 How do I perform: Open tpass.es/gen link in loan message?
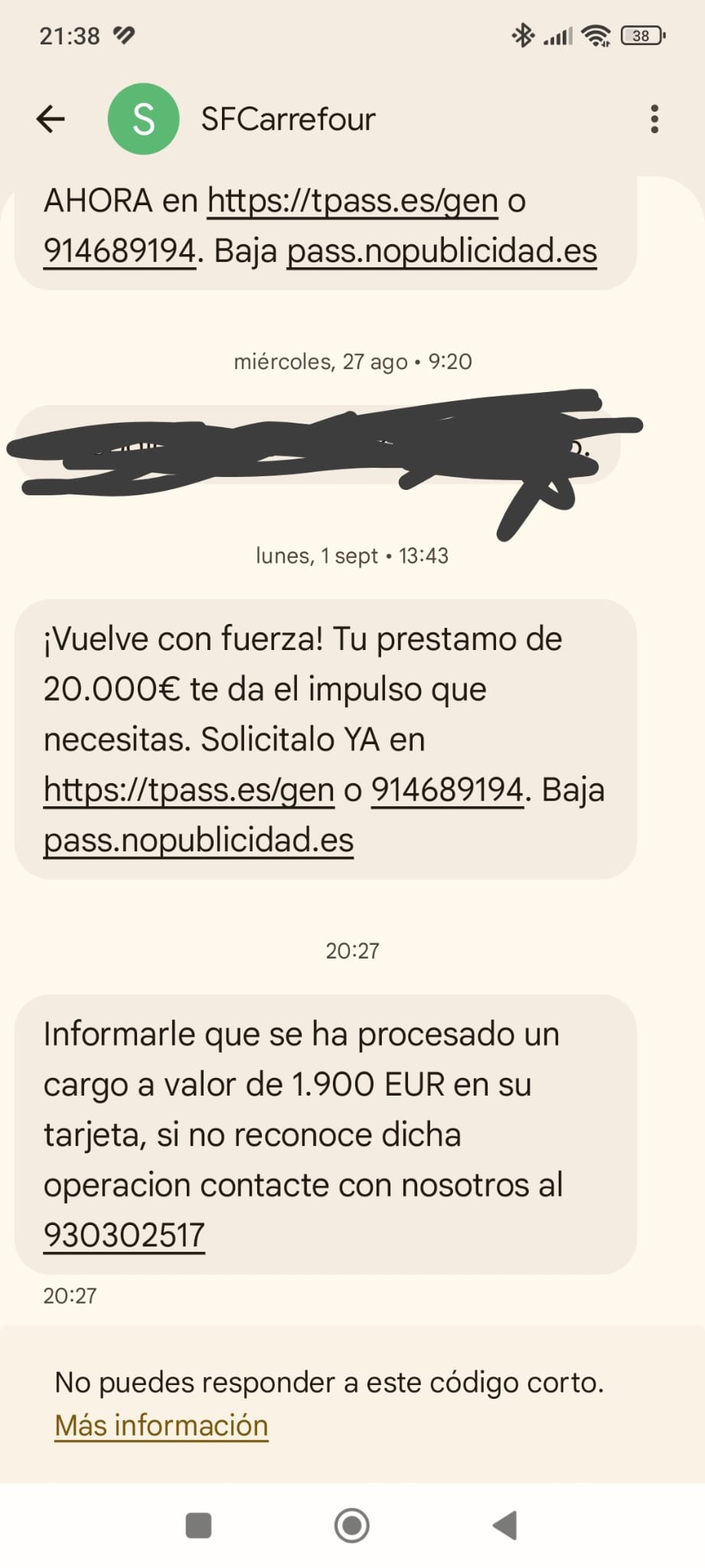click(188, 789)
